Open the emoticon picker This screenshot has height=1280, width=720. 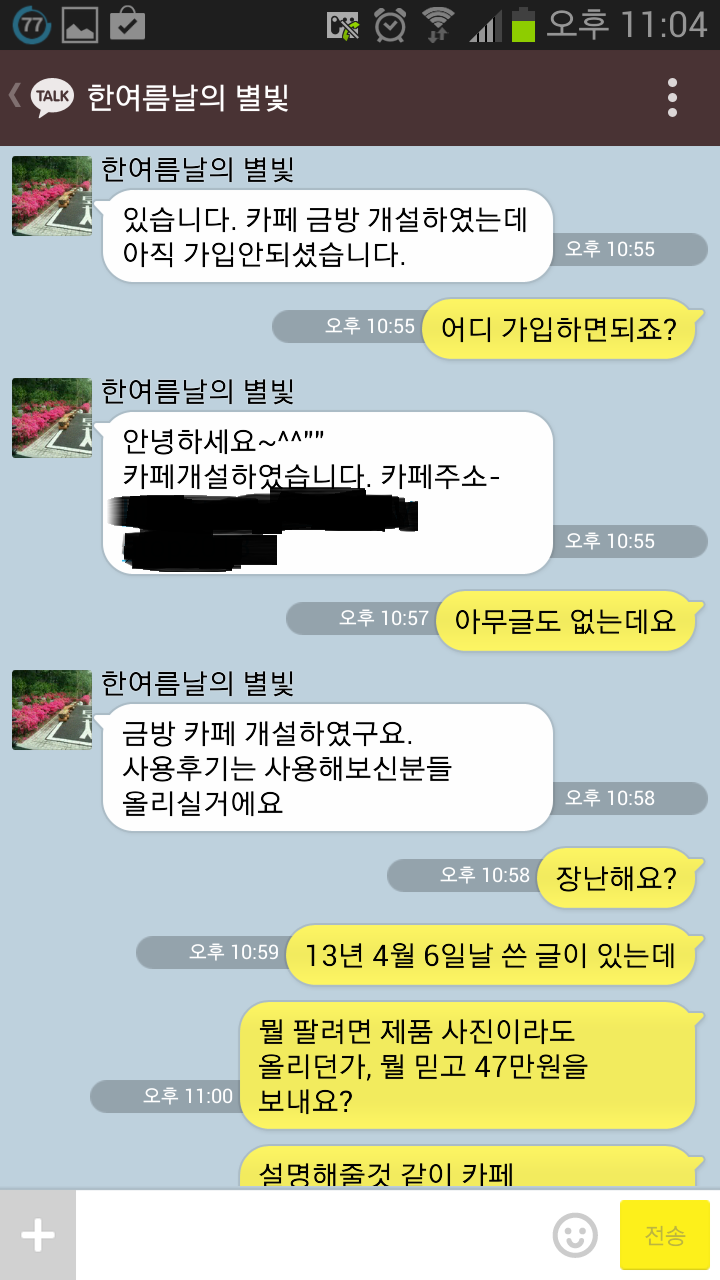[575, 1236]
